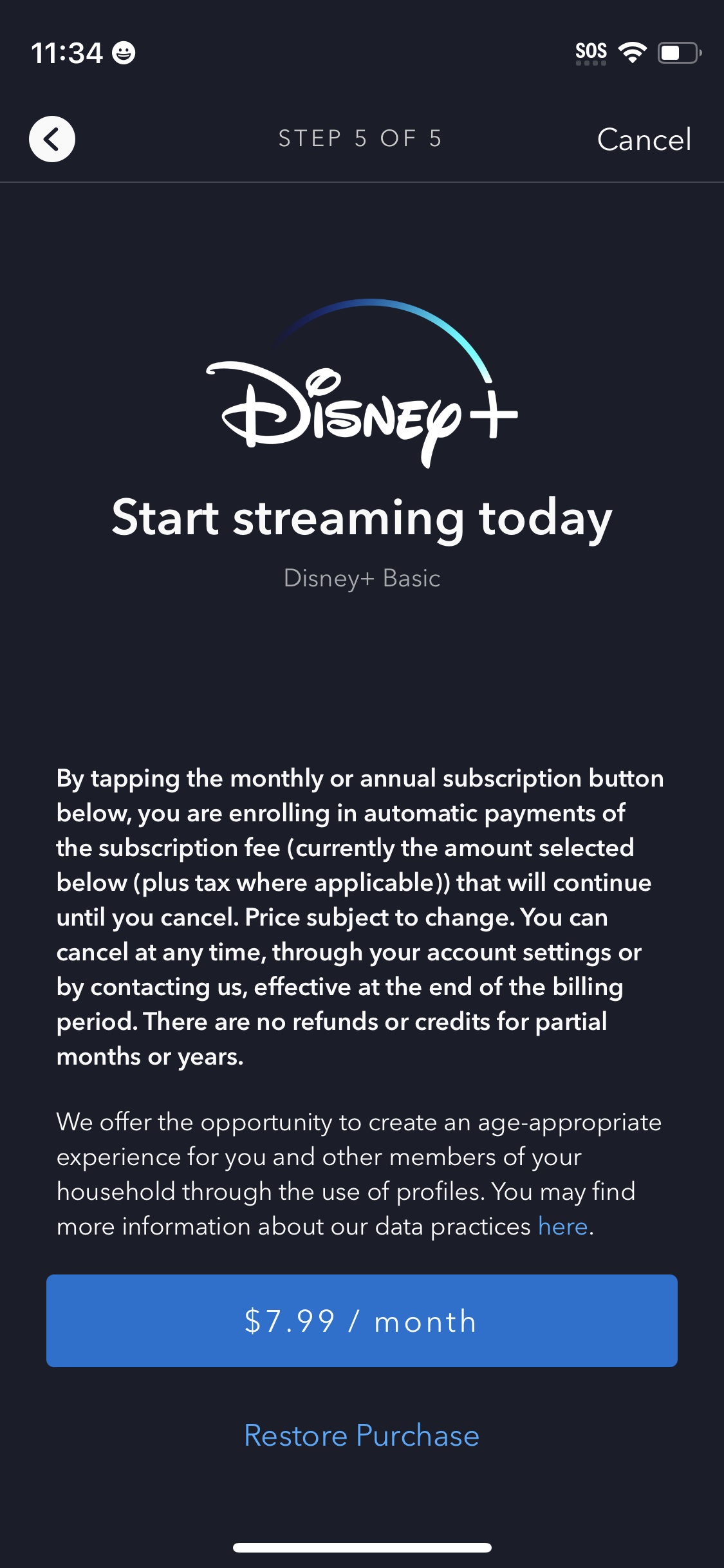Tap the plus symbol in the Disney+ logo
The width and height of the screenshot is (724, 1568).
point(492,415)
